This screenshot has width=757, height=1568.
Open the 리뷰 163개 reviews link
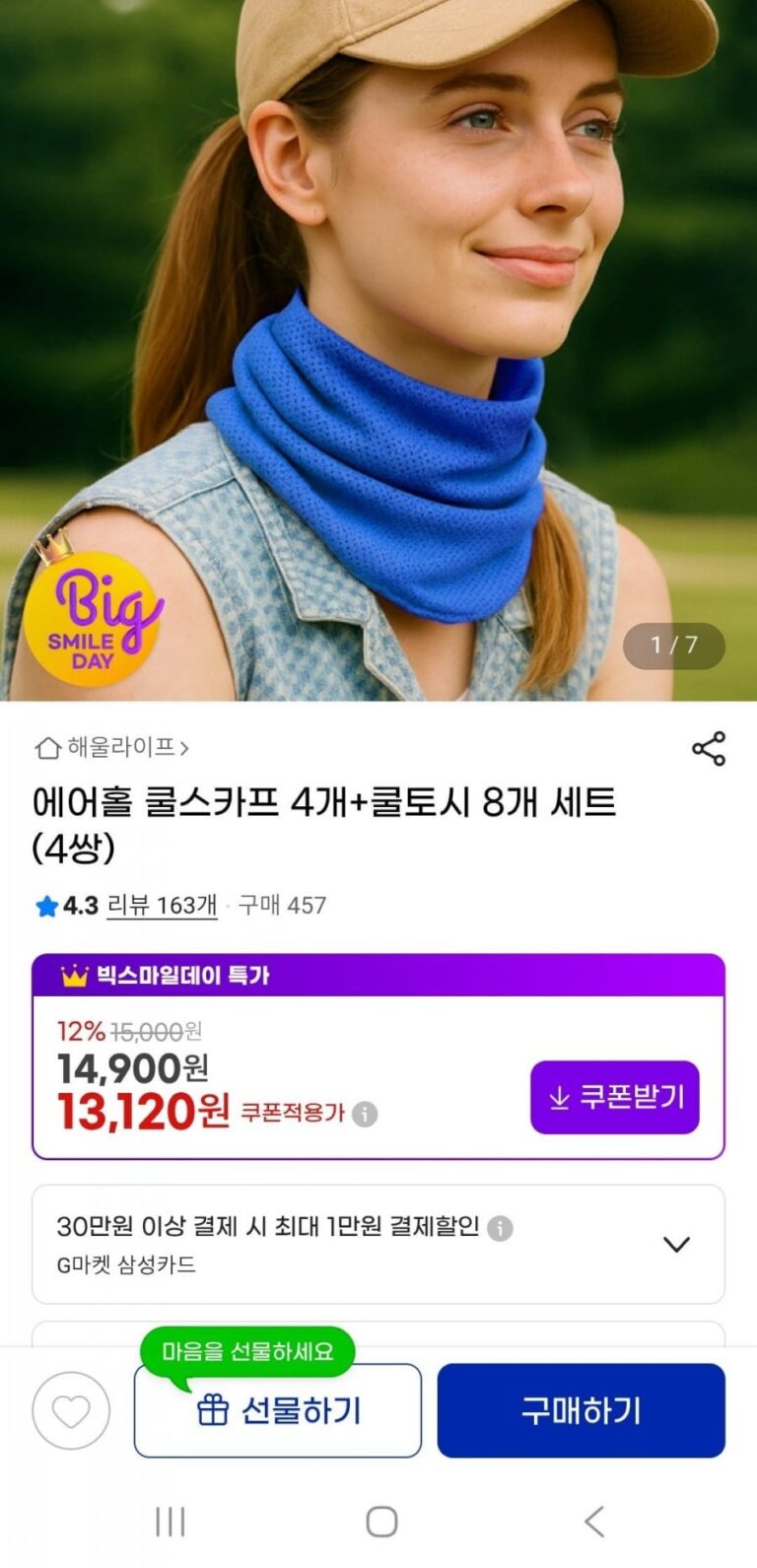tap(162, 905)
